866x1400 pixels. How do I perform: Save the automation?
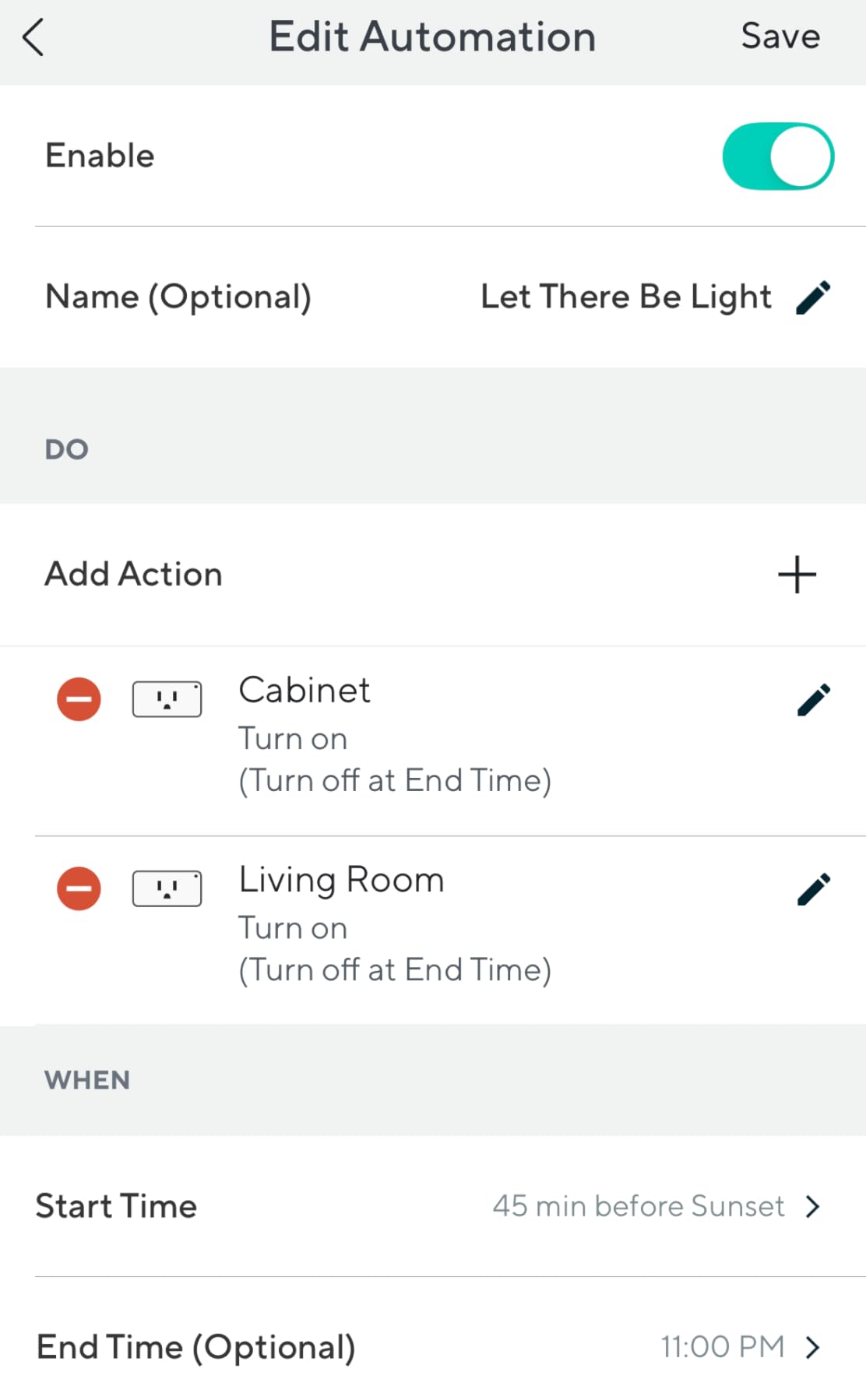[780, 37]
